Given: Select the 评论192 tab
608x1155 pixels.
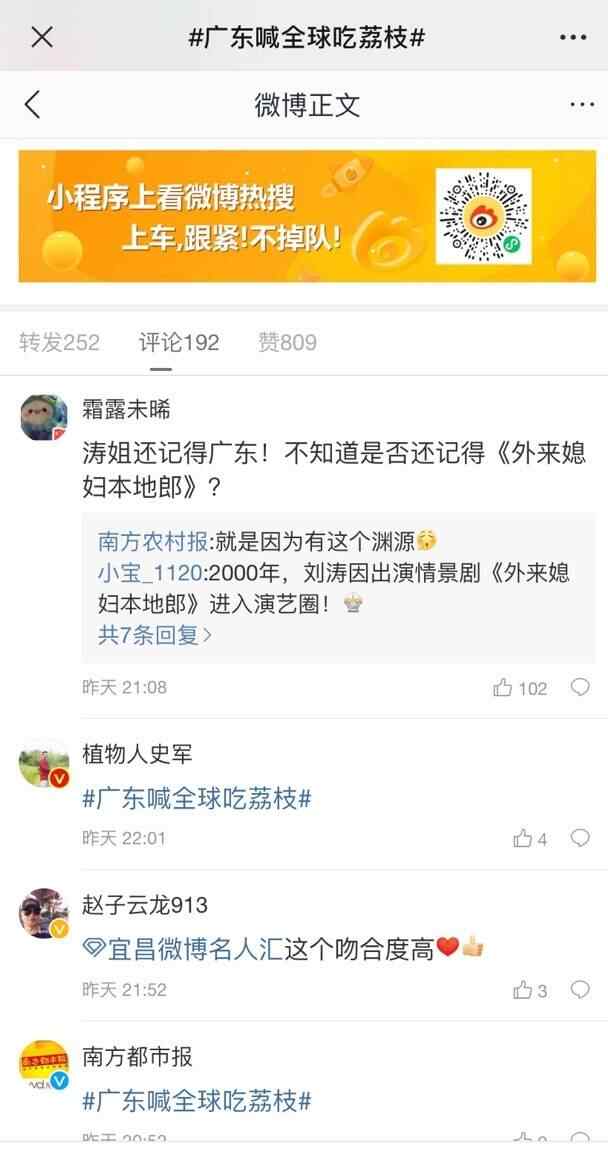Looking at the screenshot, I should [179, 343].
